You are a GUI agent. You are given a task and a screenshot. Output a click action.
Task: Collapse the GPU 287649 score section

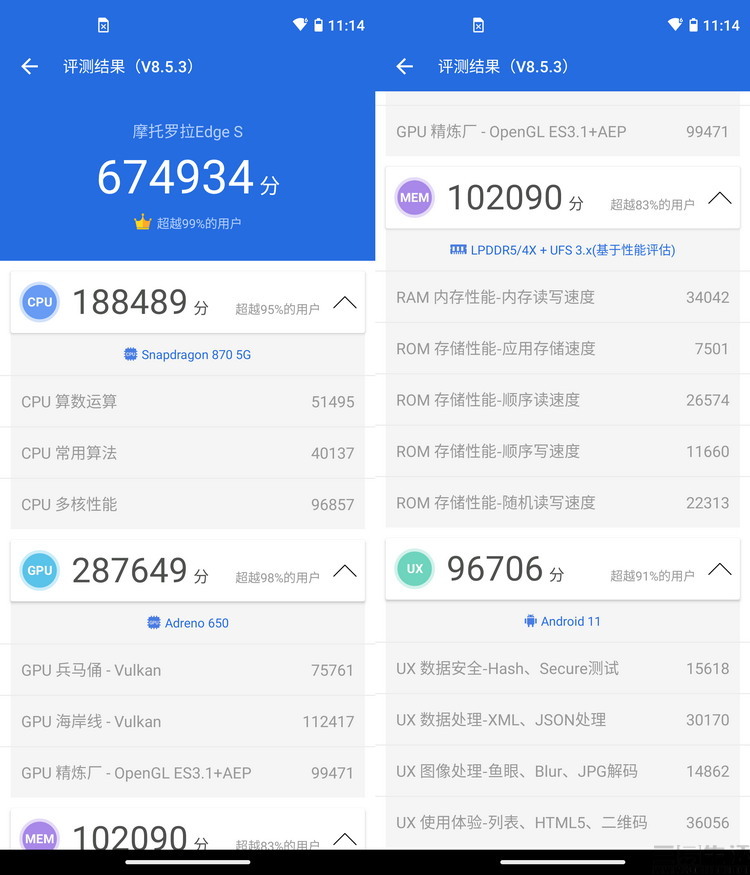coord(345,570)
